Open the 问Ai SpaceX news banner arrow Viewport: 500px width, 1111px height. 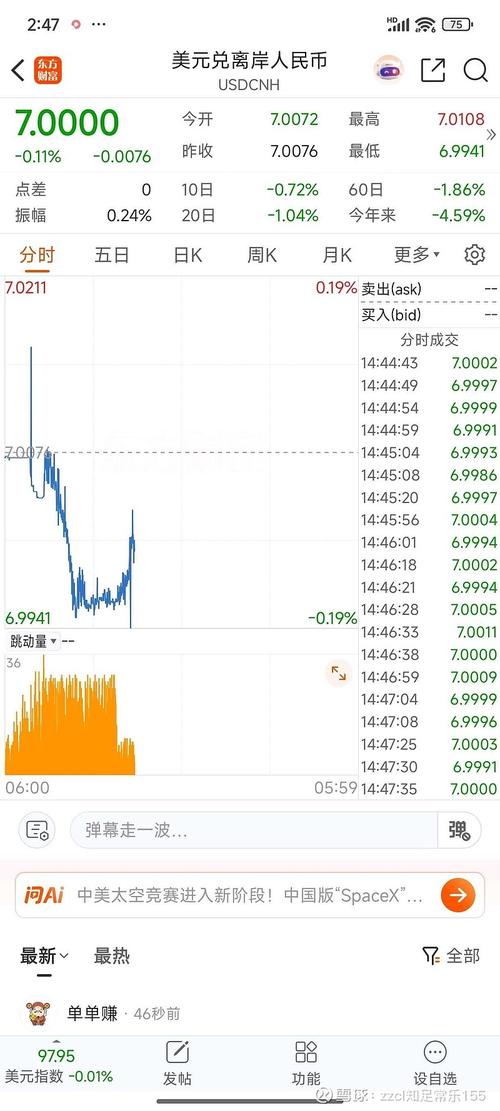pos(458,895)
